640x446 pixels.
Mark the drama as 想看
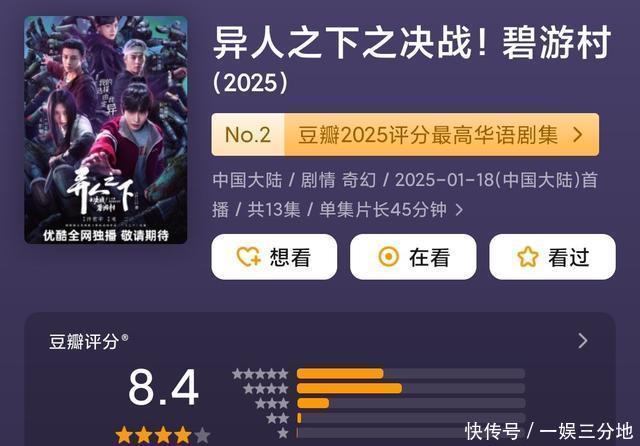[273, 257]
